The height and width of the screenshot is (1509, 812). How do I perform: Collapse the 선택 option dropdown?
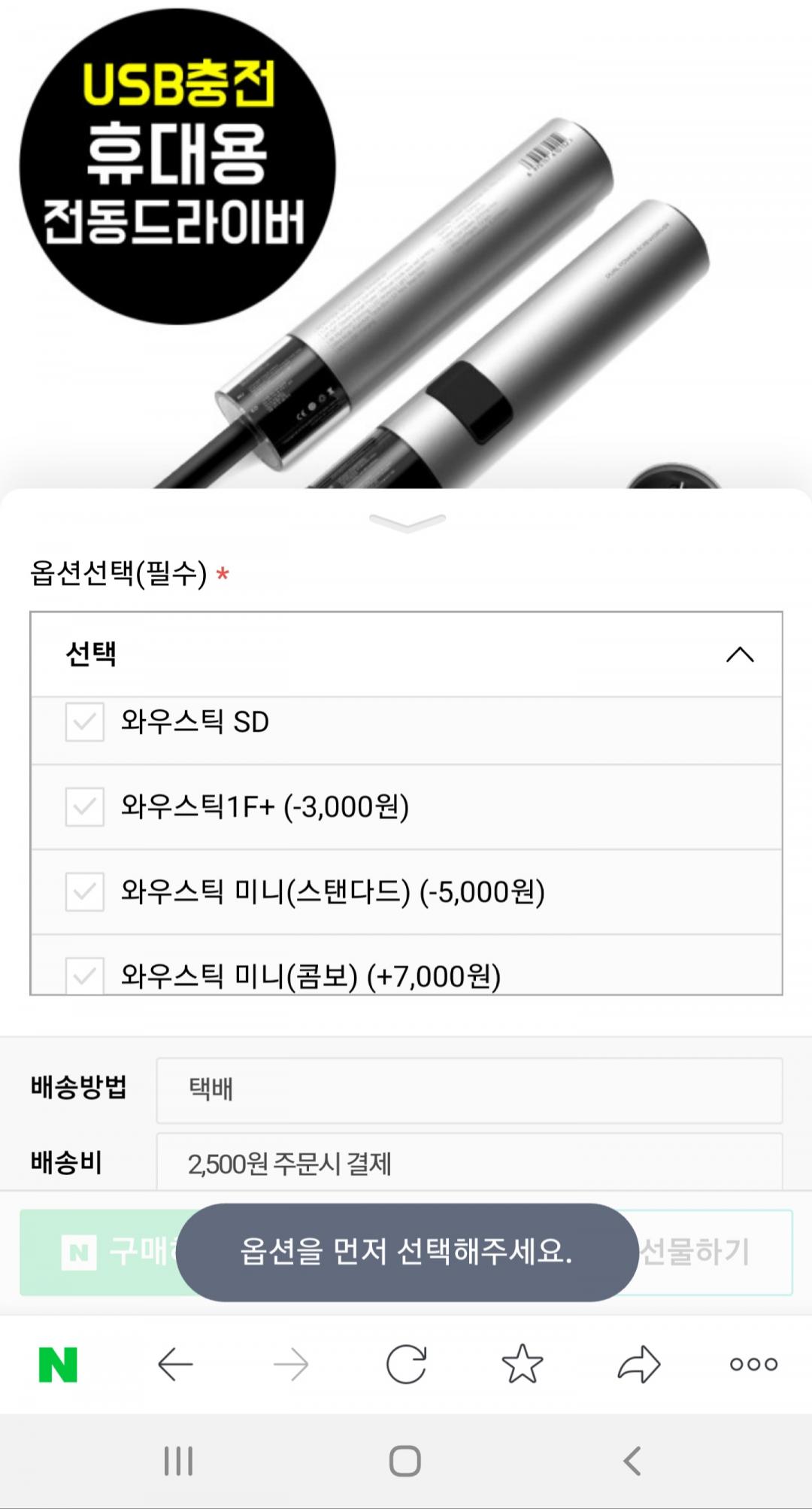pos(740,654)
